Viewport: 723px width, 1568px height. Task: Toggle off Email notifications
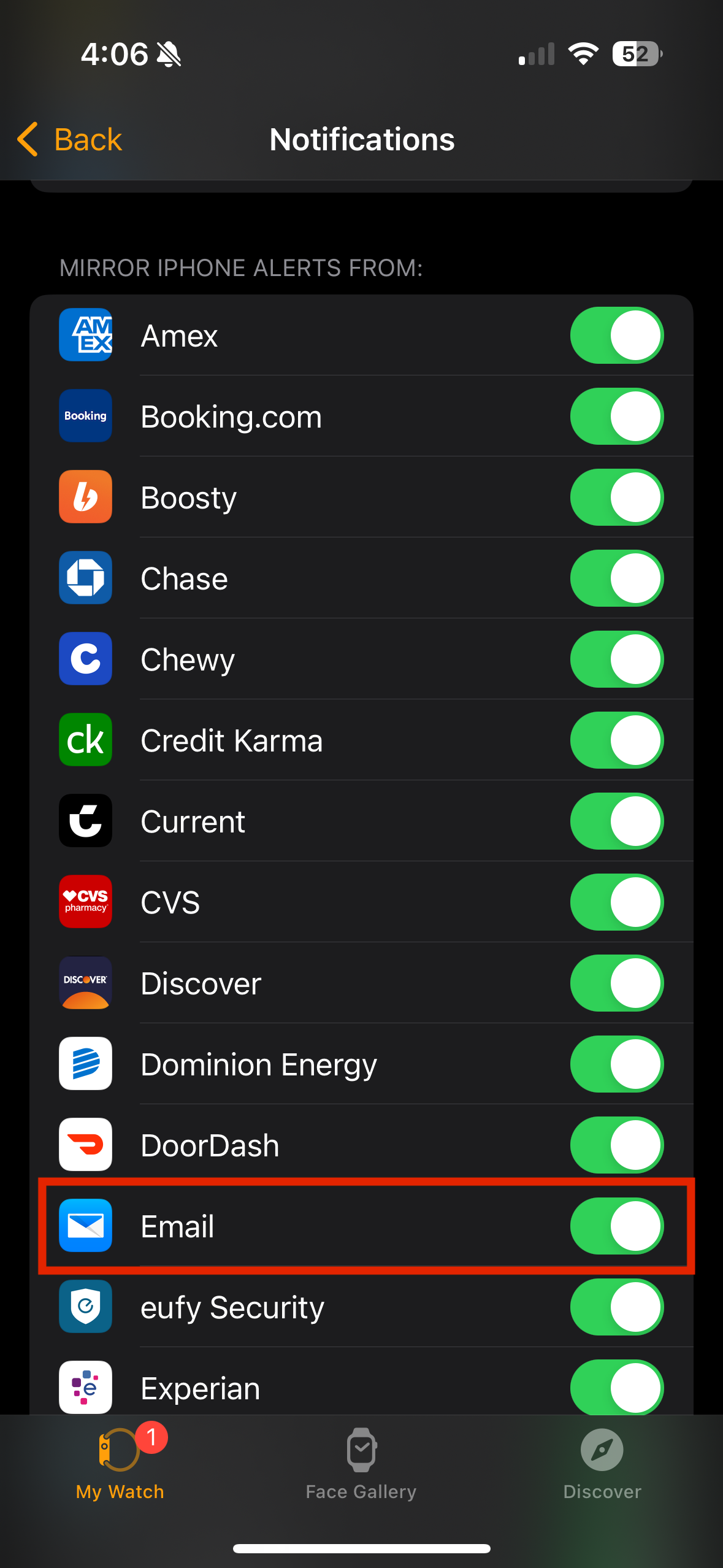coord(616,1226)
